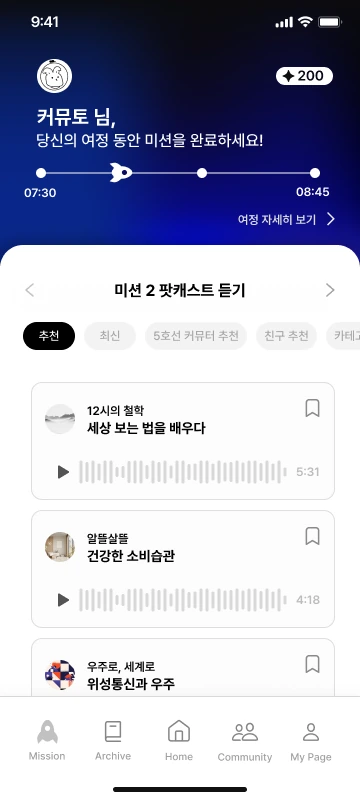The image size is (360, 800).
Task: Select the 5호선 커뮤터 추천 chip
Action: tap(196, 336)
